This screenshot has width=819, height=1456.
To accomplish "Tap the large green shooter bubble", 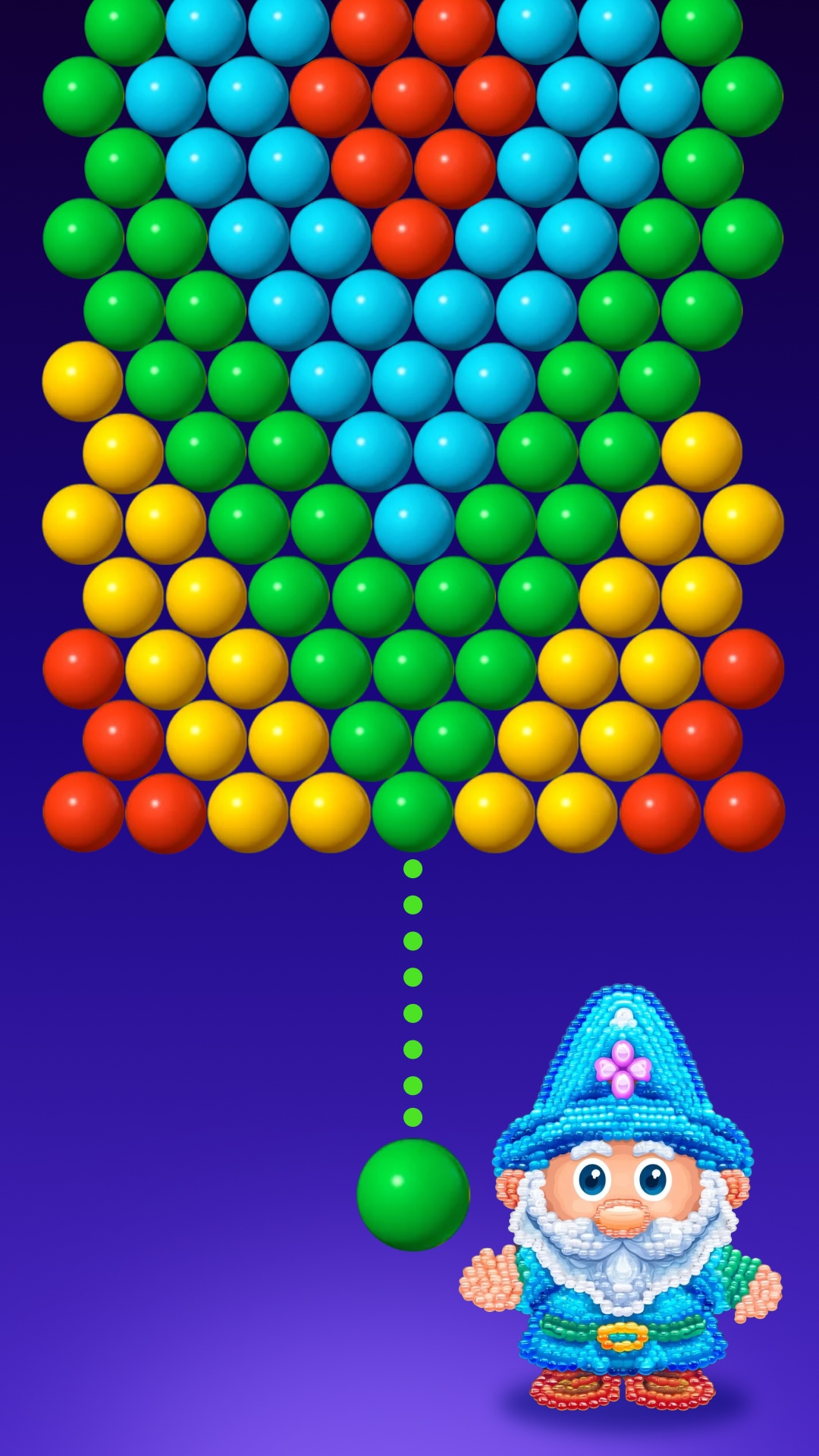I will 413,1194.
